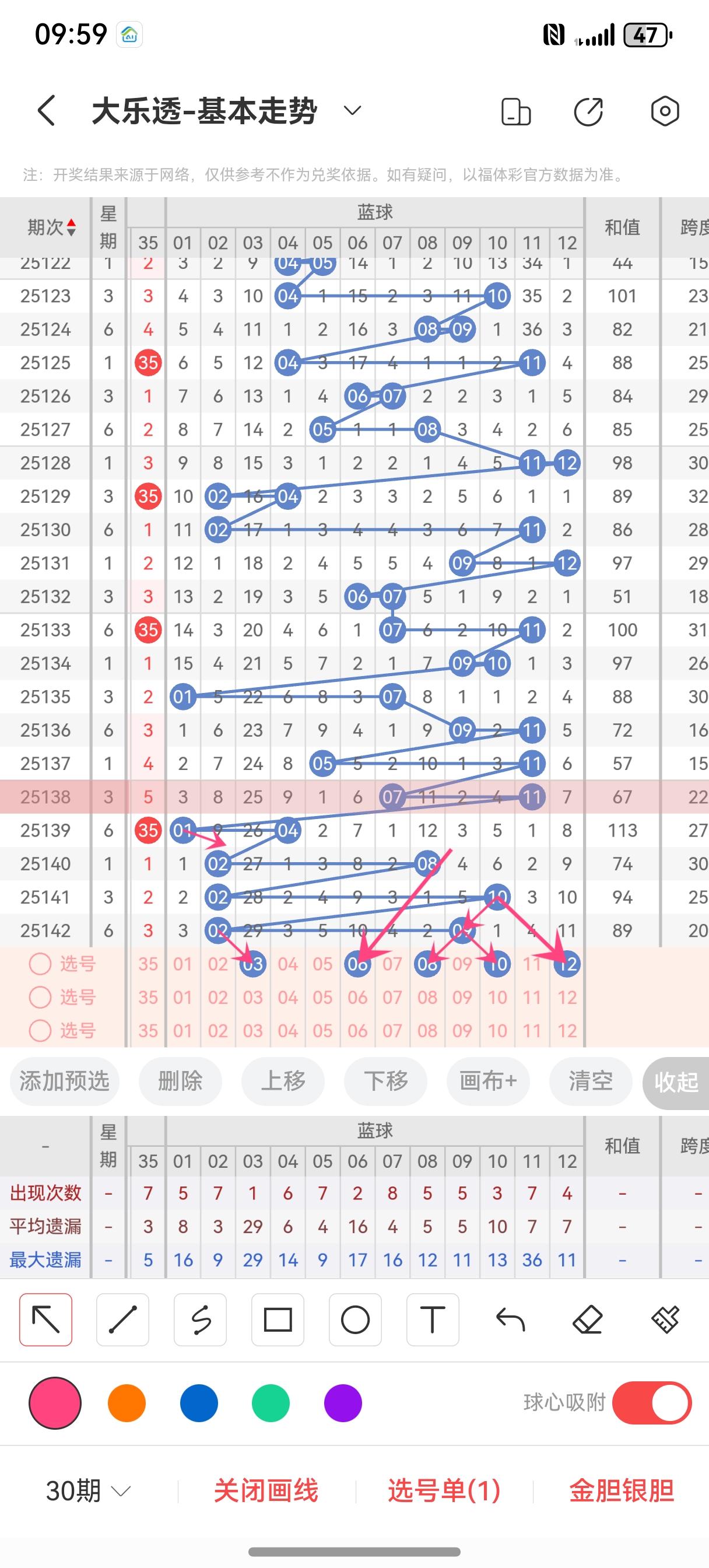Select the third 选号 radio circle
The image size is (709, 1568).
[40, 1030]
